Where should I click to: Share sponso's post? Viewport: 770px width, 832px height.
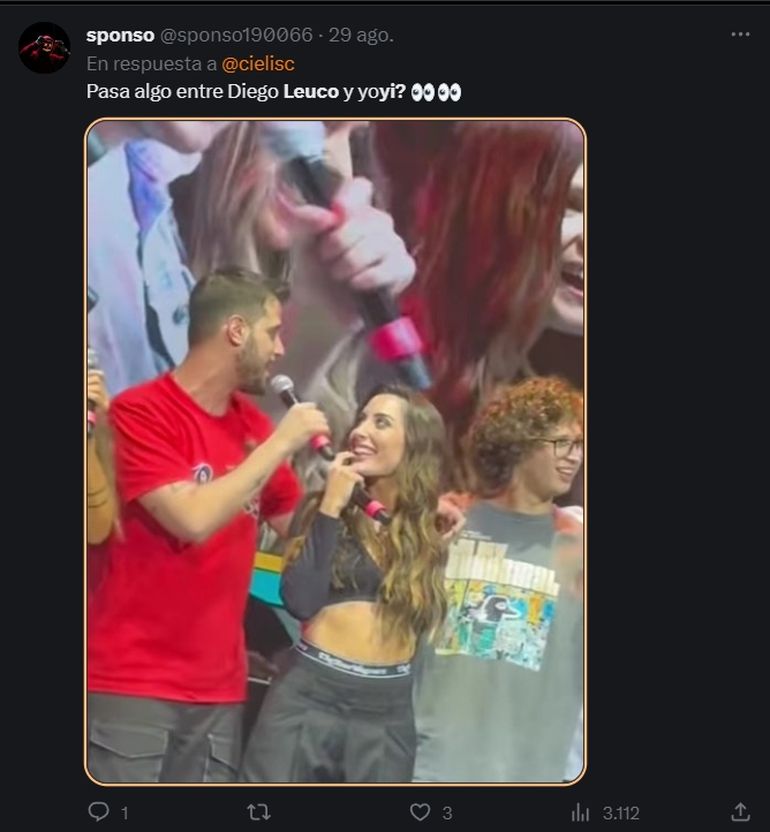[x=740, y=812]
